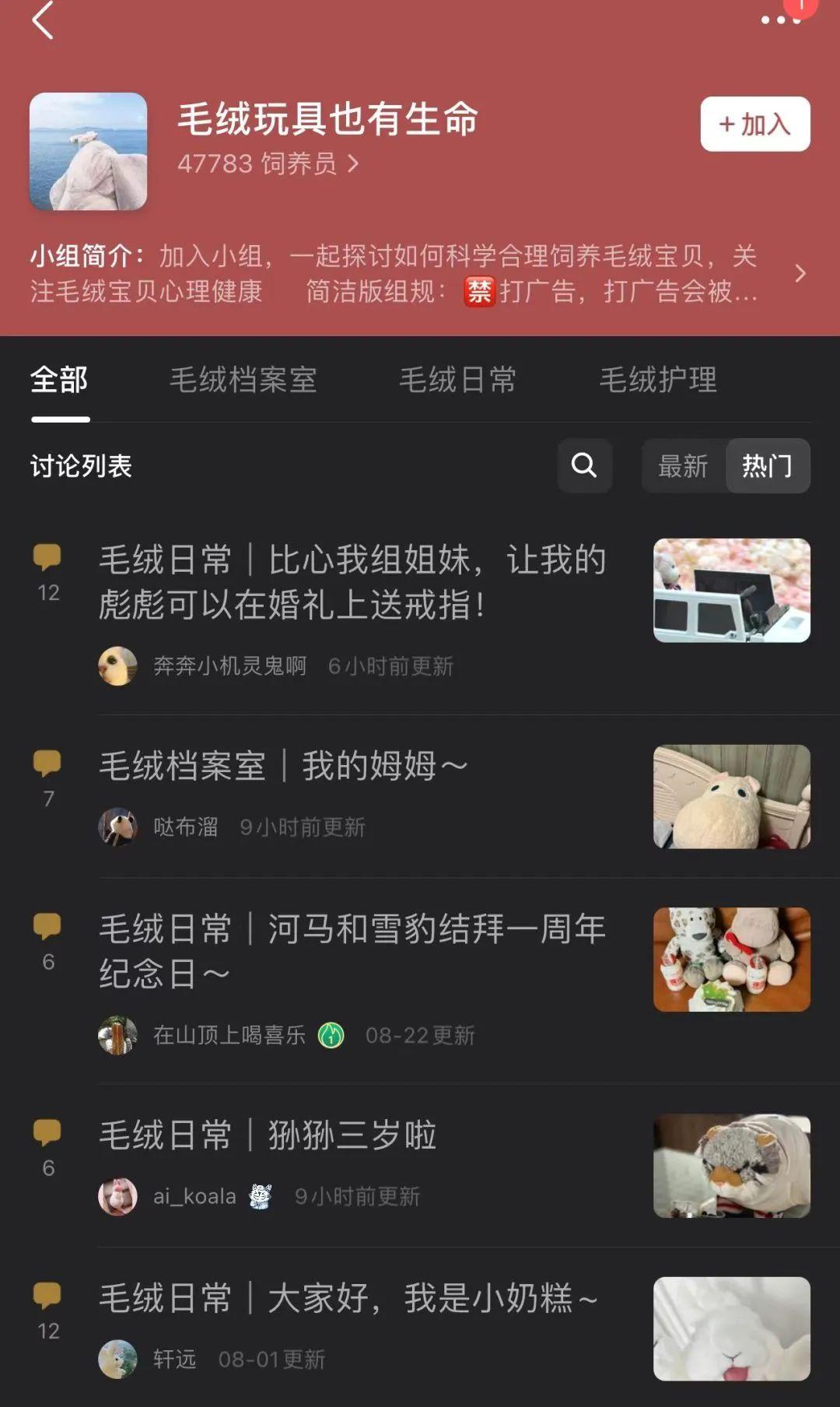
Task: Open the three-dot overflow menu
Action: tap(779, 20)
